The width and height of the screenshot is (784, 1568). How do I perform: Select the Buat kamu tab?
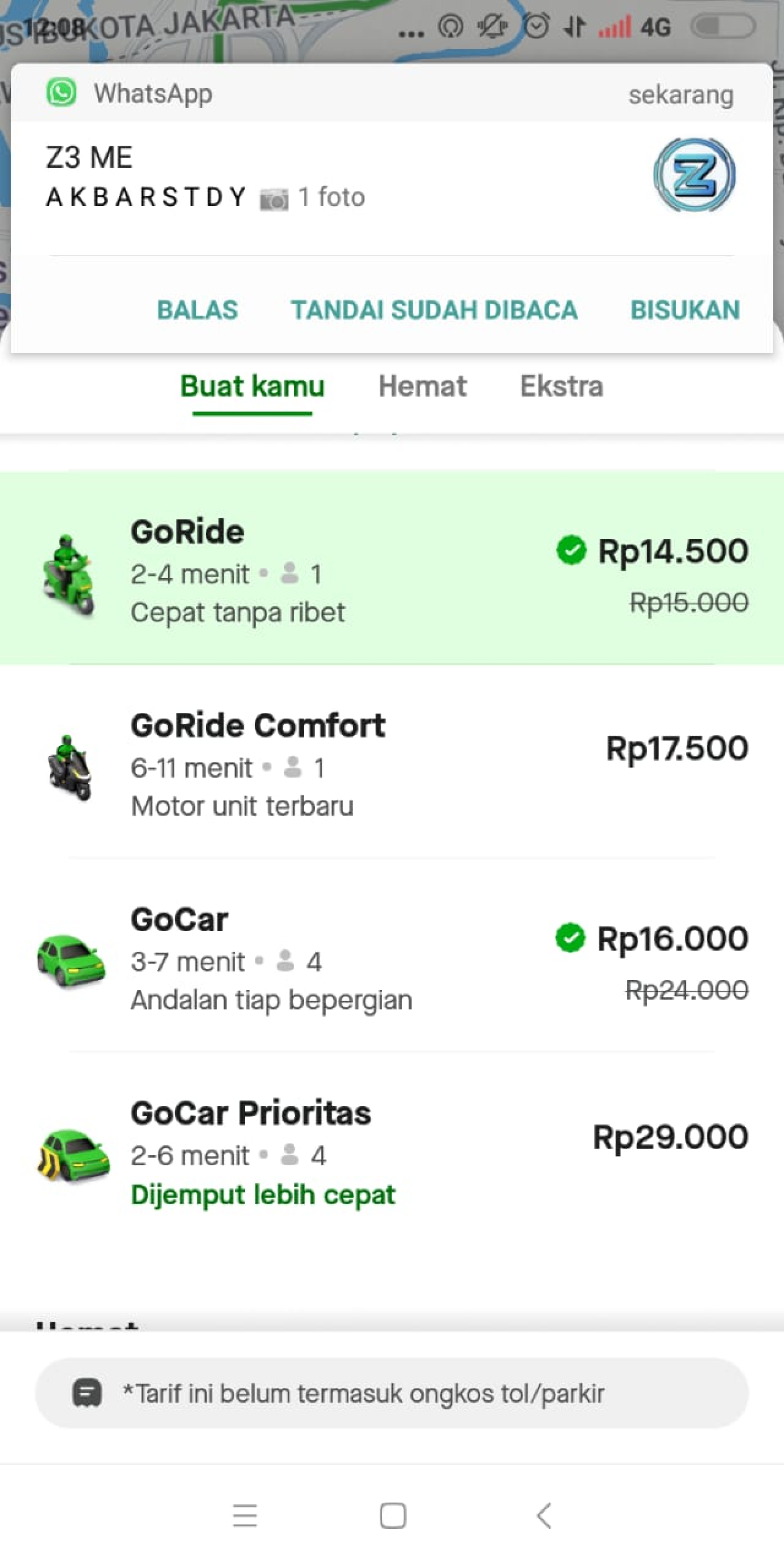point(252,386)
